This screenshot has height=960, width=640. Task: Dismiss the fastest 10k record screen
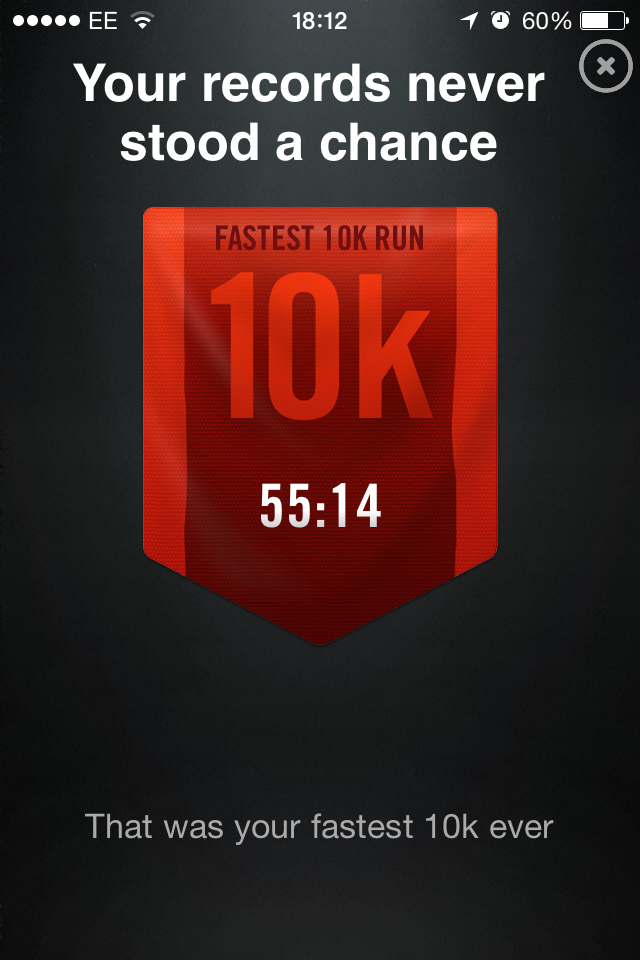pos(604,67)
